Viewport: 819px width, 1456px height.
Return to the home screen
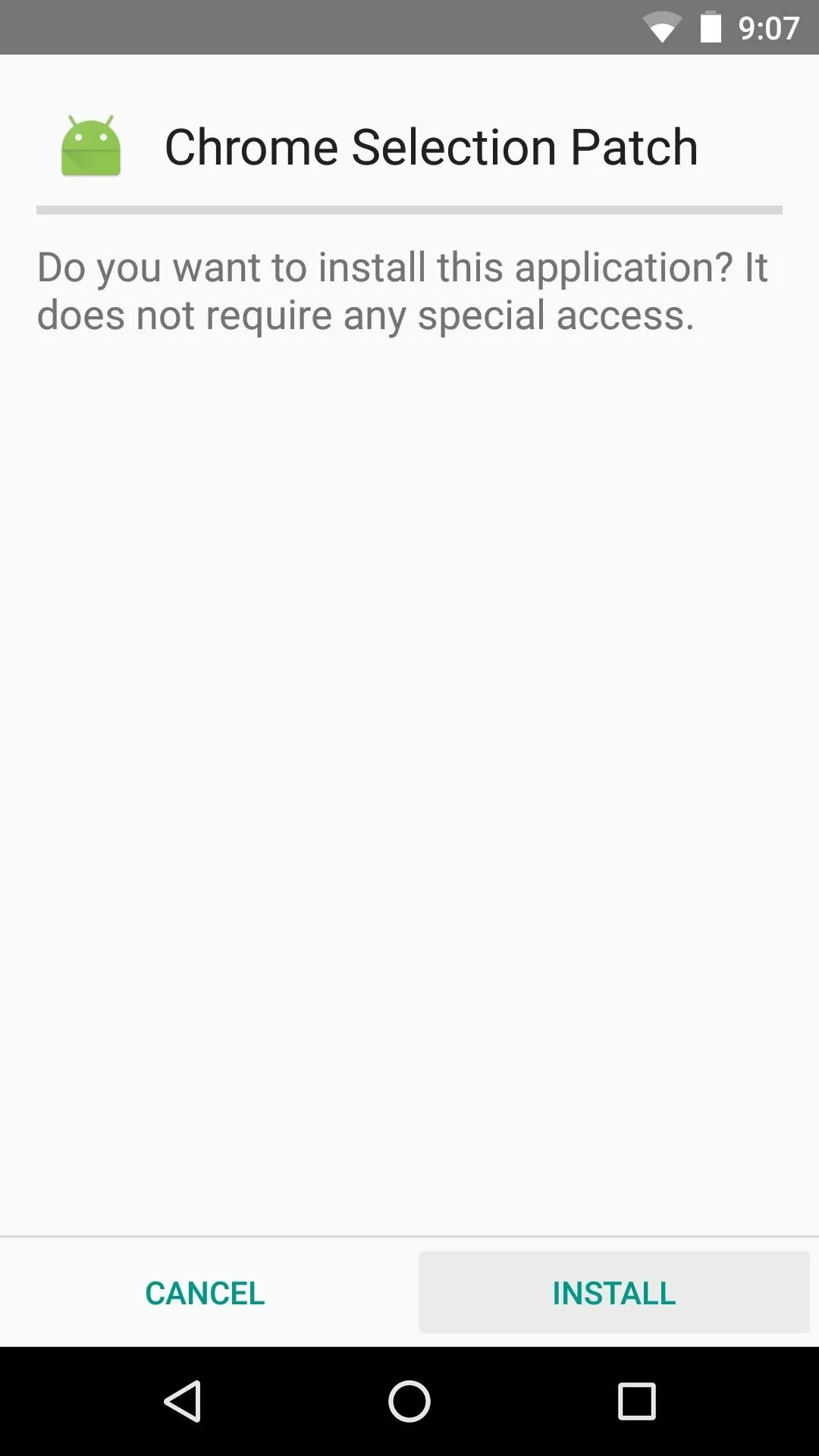409,1401
